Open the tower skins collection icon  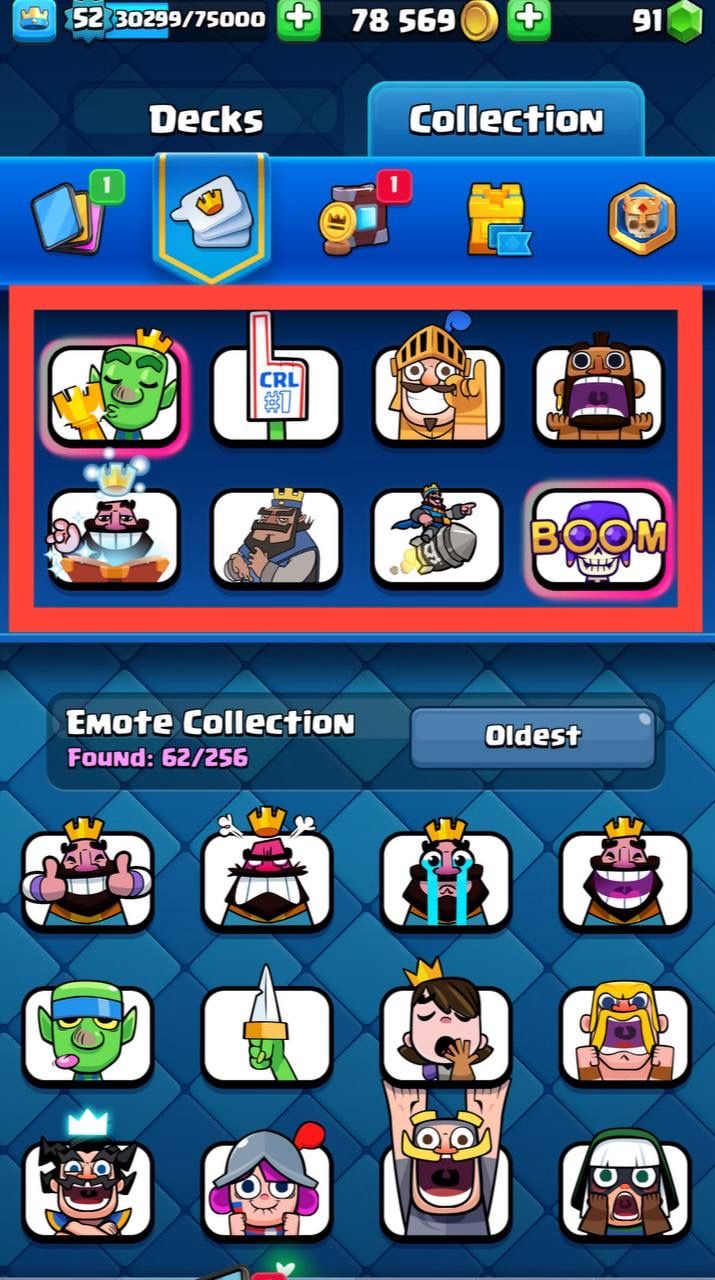(x=498, y=217)
